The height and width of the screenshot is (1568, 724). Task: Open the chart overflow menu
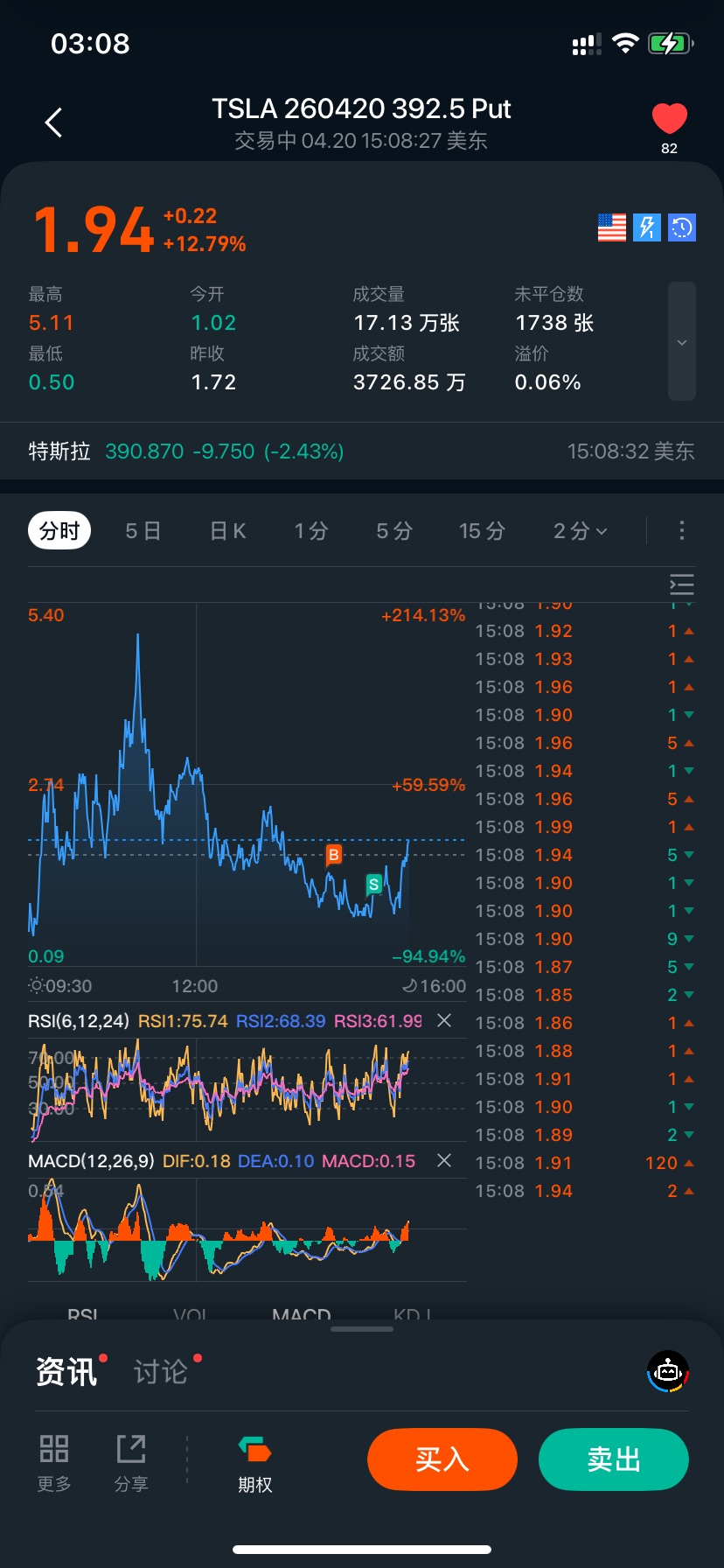tap(681, 530)
